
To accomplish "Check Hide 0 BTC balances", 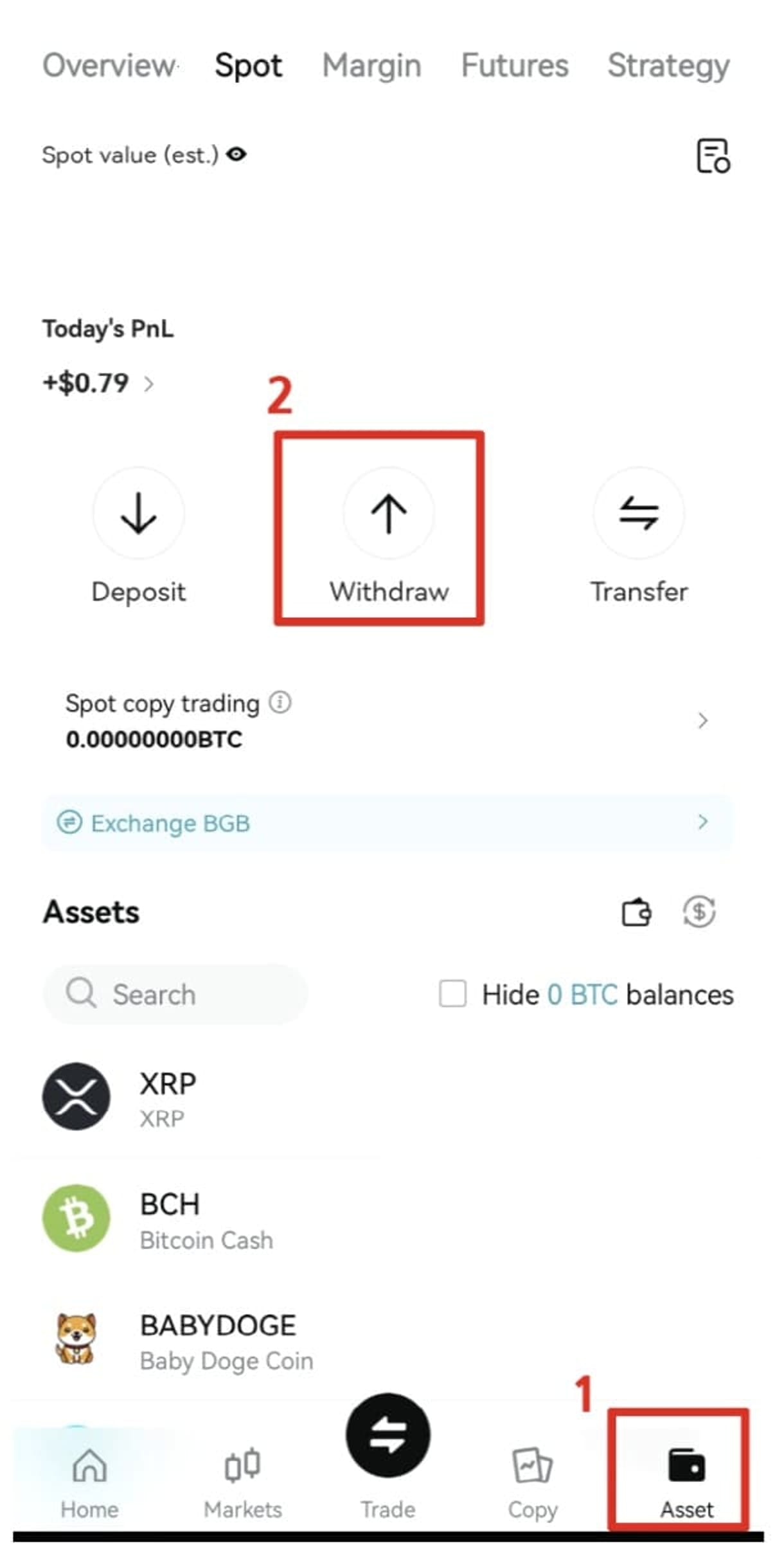I will click(452, 993).
